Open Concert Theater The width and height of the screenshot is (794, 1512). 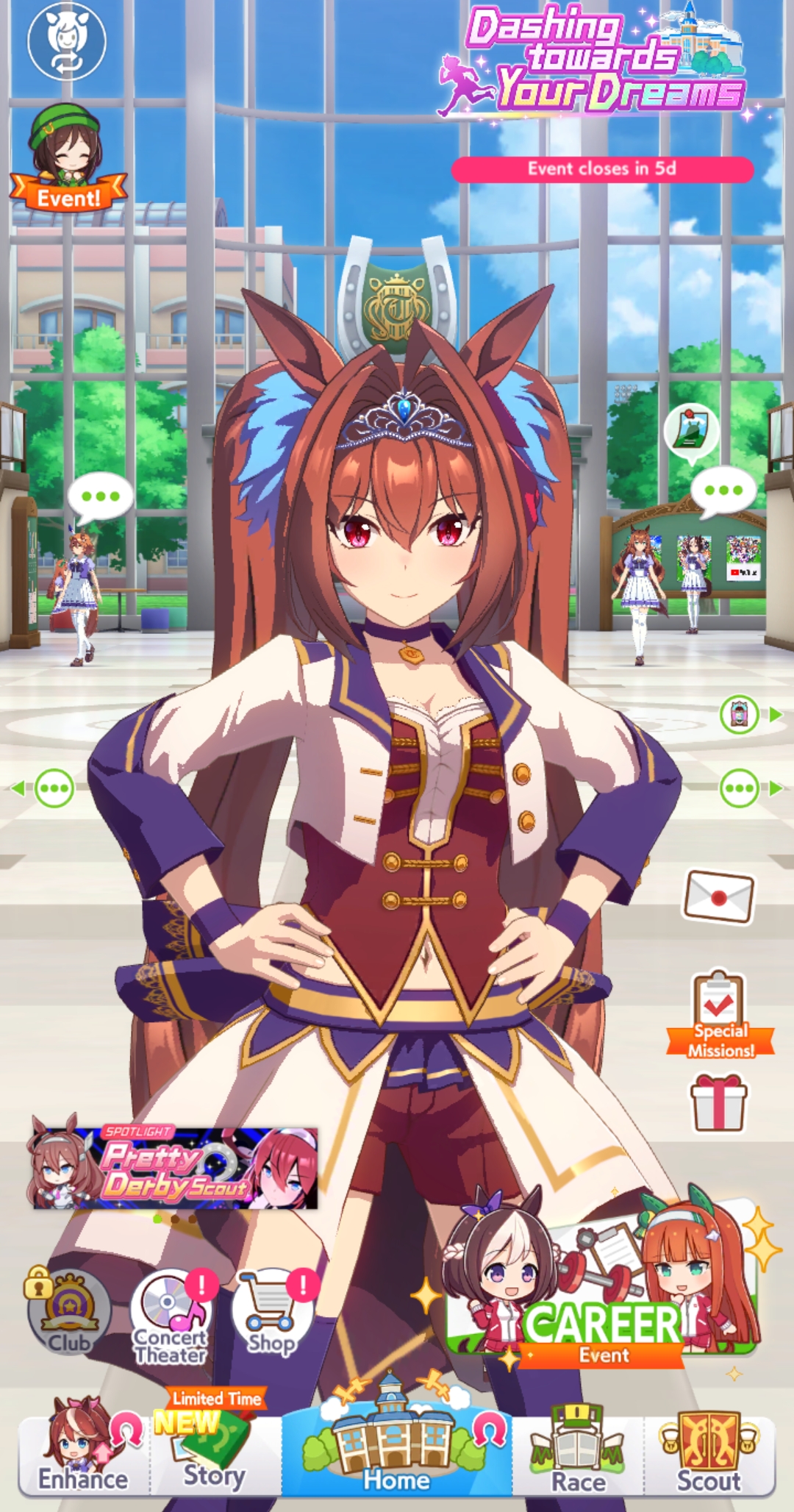tap(171, 1318)
